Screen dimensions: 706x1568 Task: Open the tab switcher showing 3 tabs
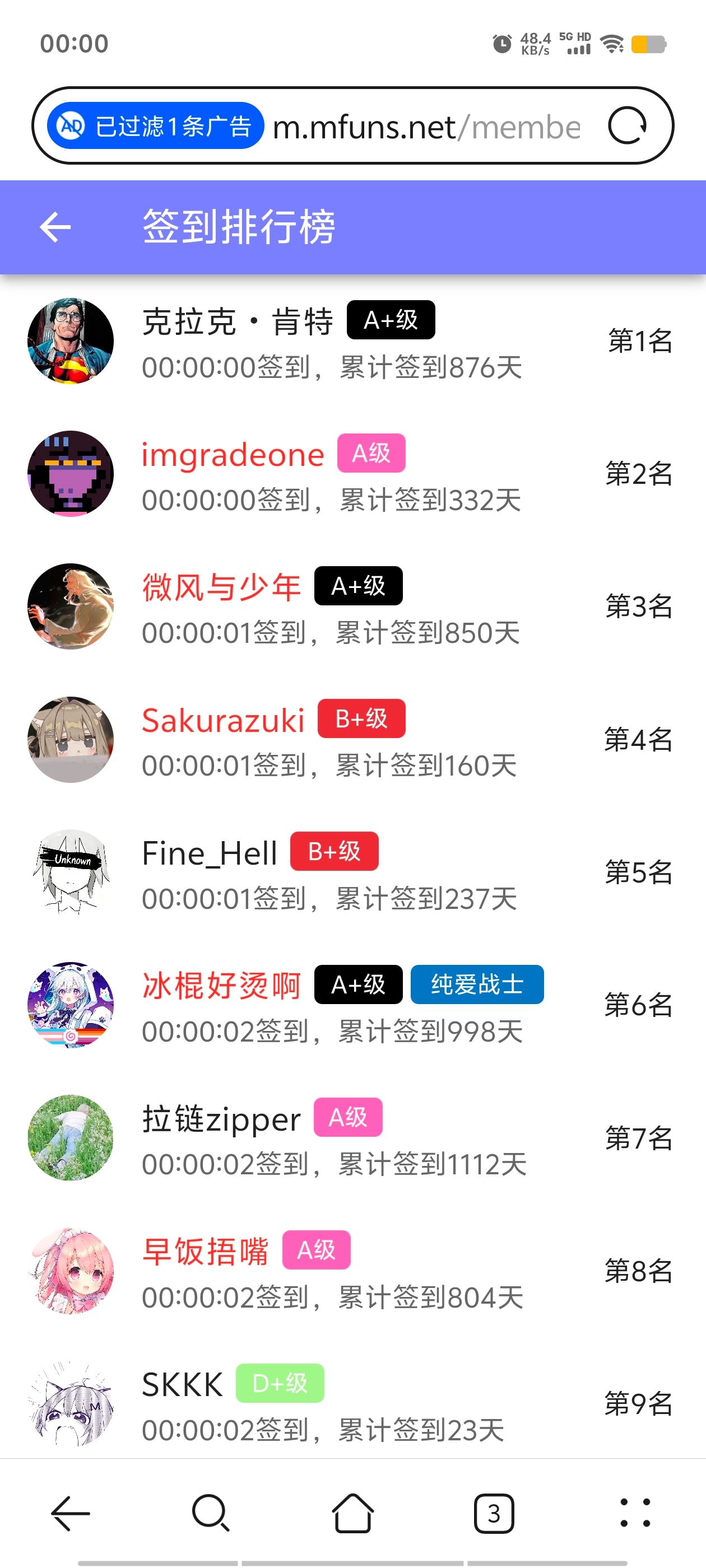(x=494, y=1514)
